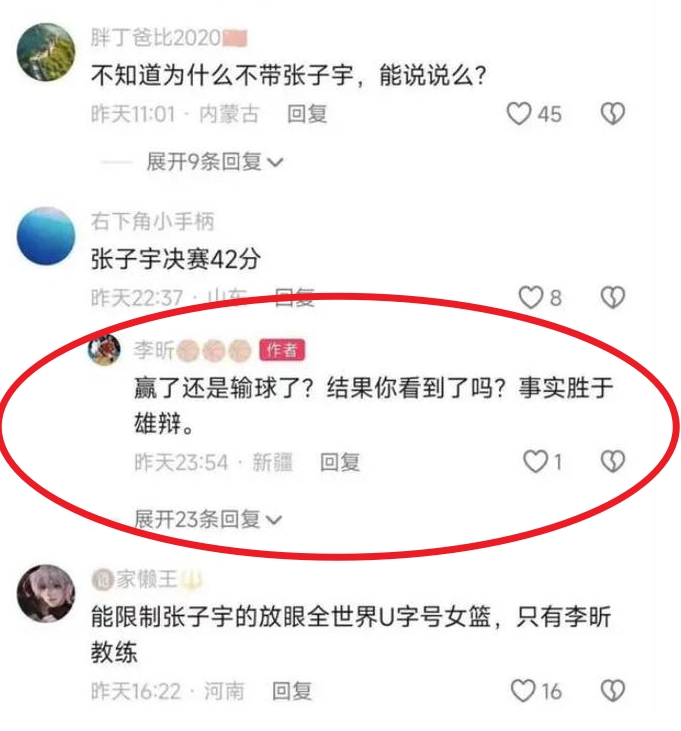Open 家懒王's profile avatar
The image size is (681, 731).
[x=47, y=593]
